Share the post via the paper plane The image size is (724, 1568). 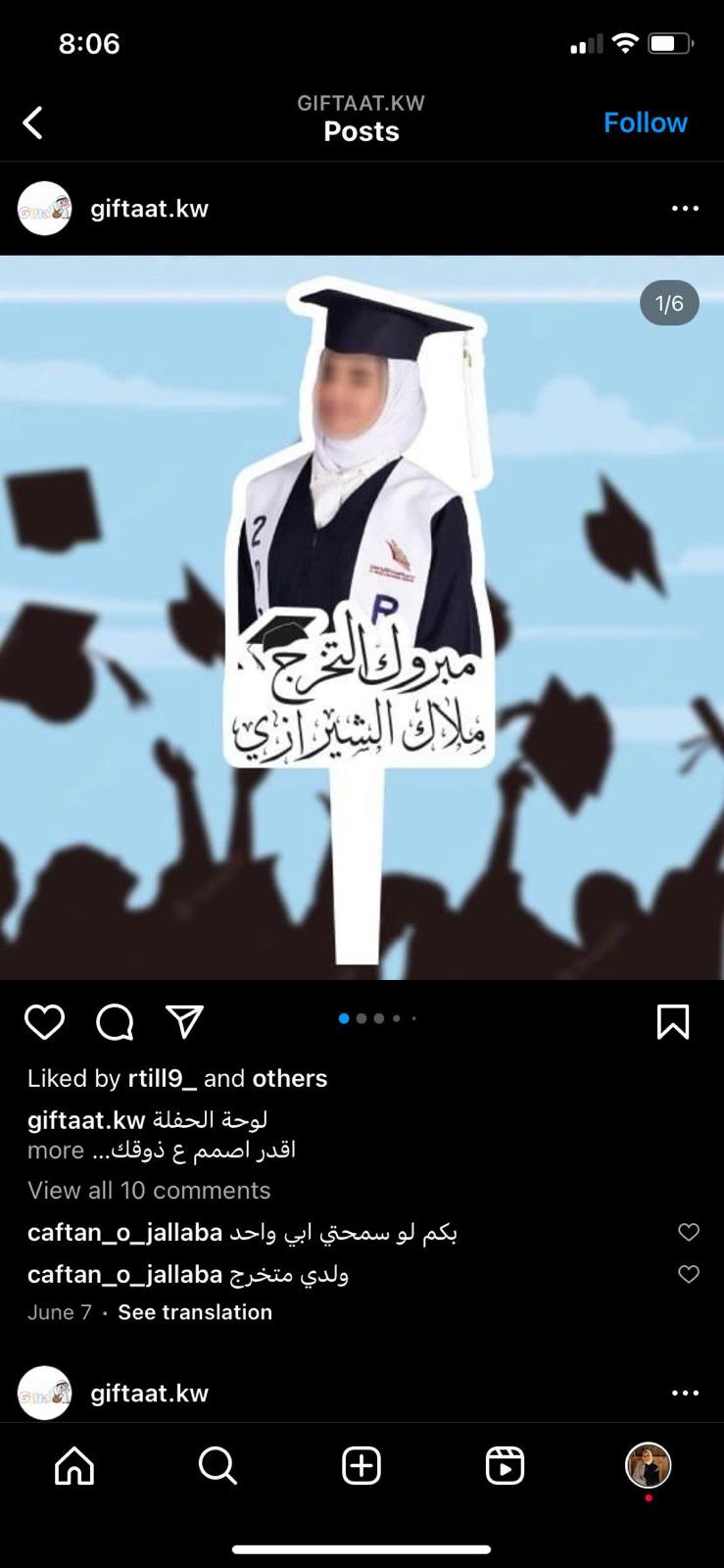pyautogui.click(x=184, y=1021)
